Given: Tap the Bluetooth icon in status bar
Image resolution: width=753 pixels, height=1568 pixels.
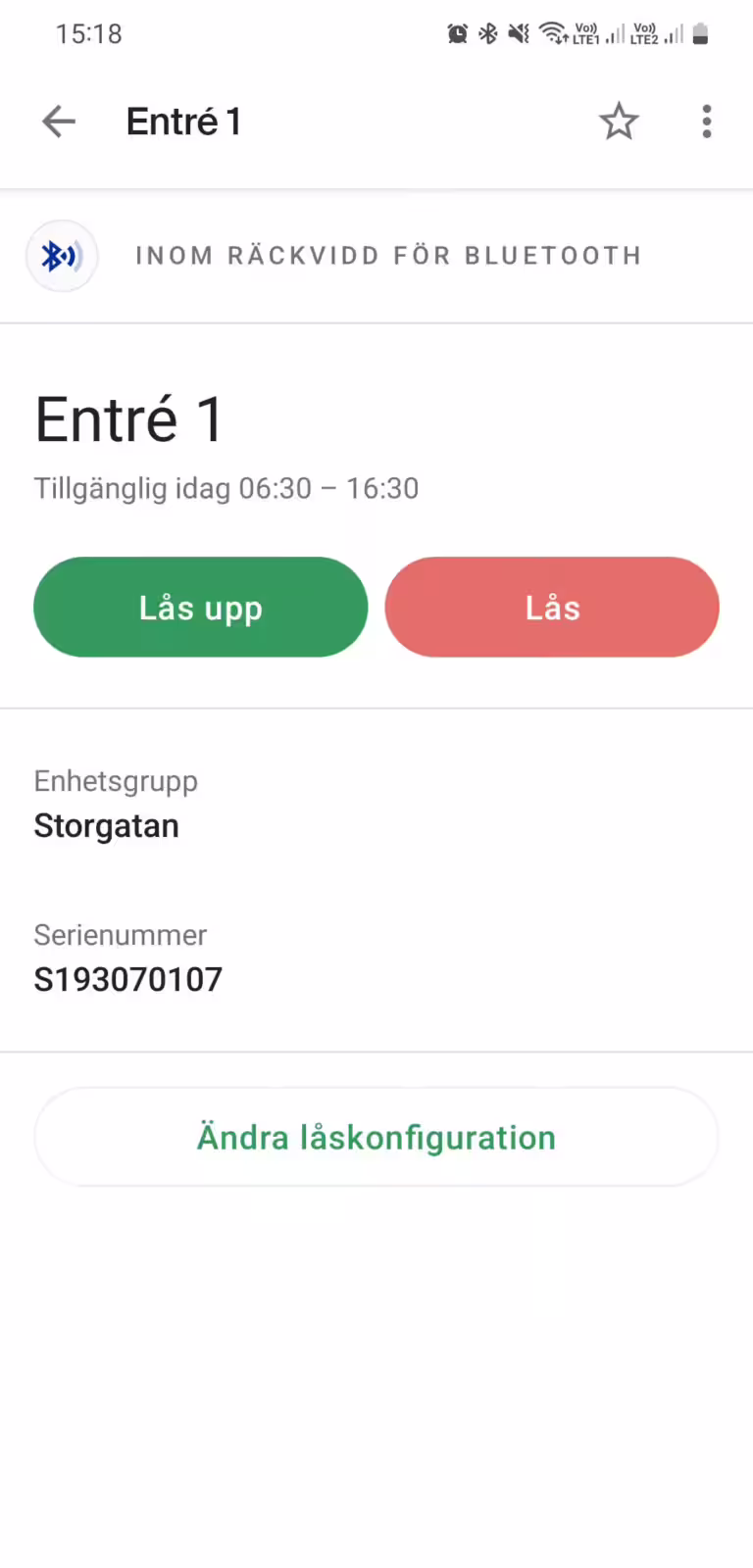Looking at the screenshot, I should [x=487, y=33].
